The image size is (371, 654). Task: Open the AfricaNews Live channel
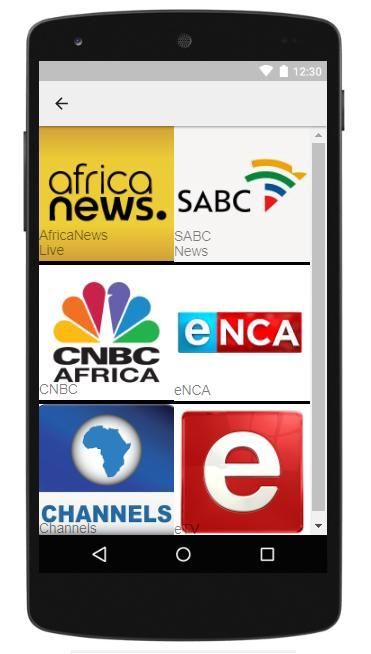click(x=106, y=194)
